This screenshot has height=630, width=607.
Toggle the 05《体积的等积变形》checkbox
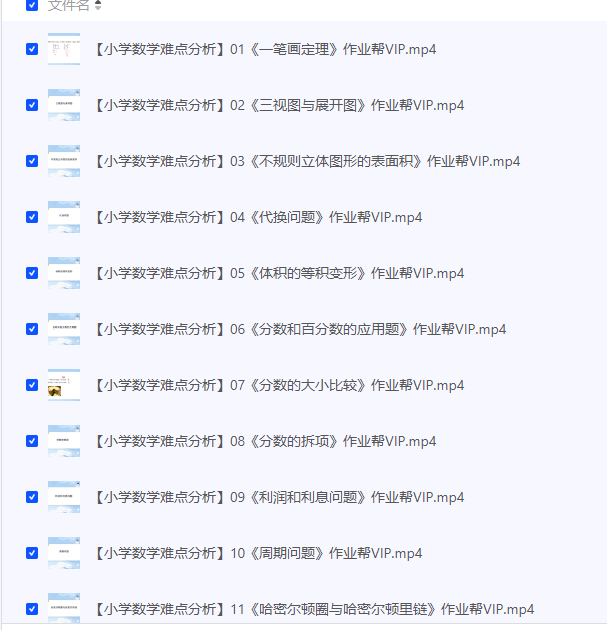click(x=32, y=273)
